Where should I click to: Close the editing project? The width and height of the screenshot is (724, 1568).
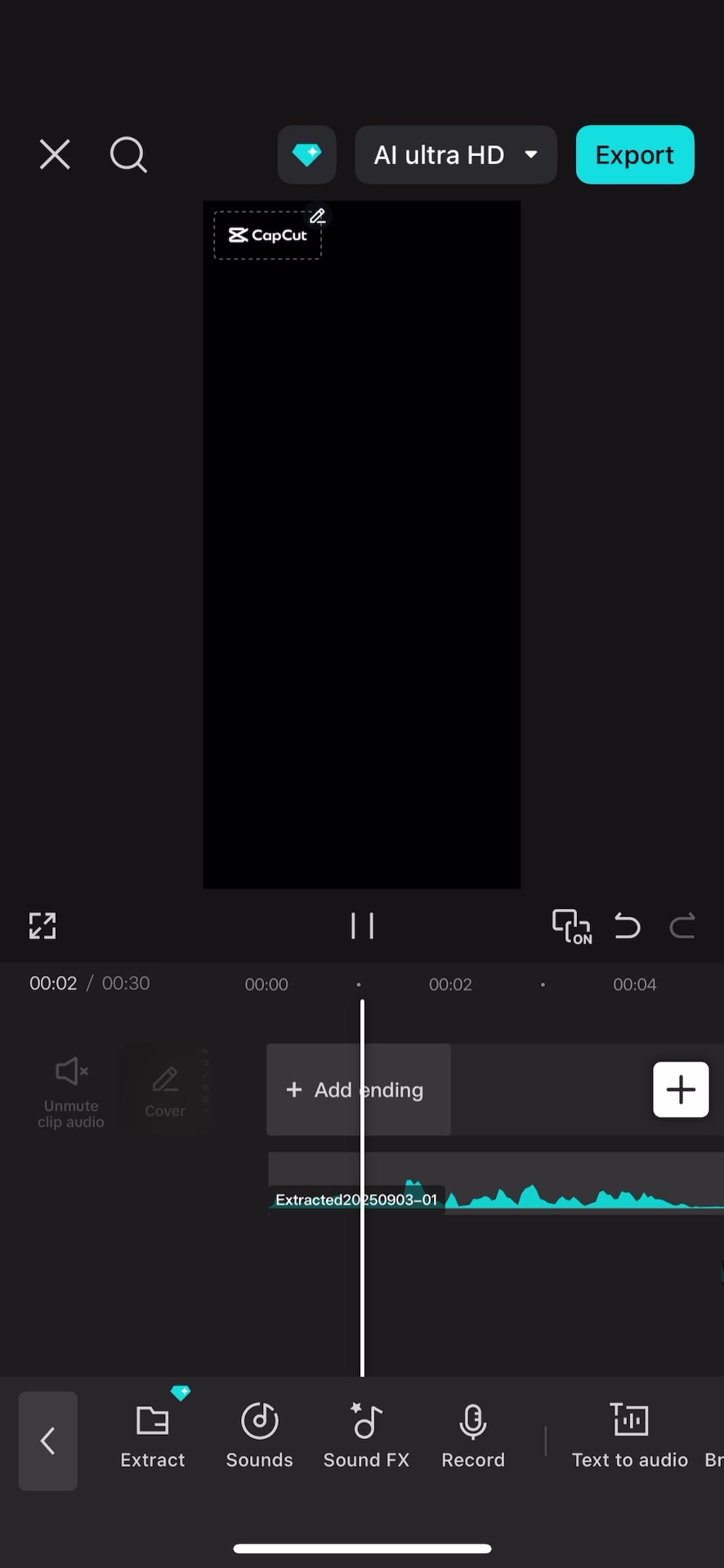pos(55,154)
